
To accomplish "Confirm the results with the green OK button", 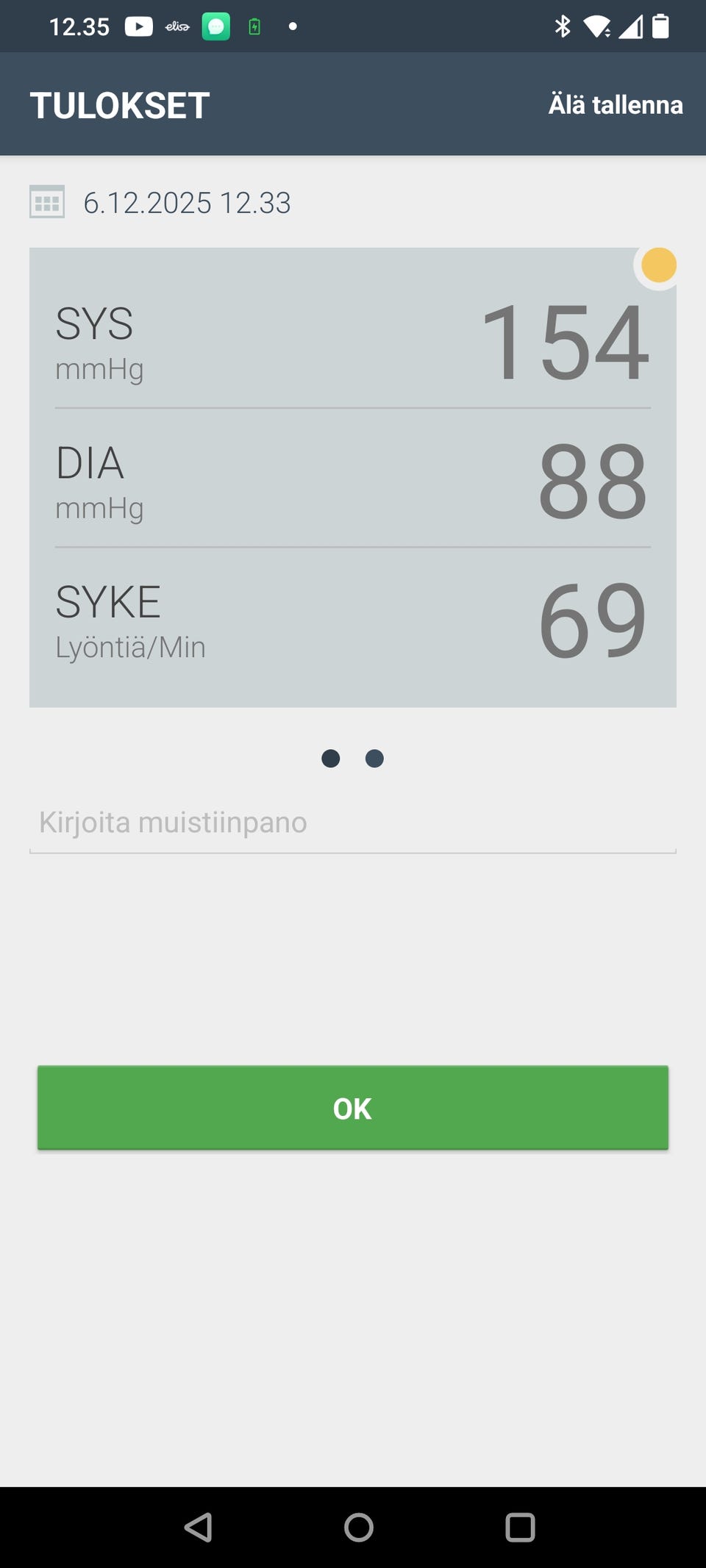I will [x=353, y=1107].
